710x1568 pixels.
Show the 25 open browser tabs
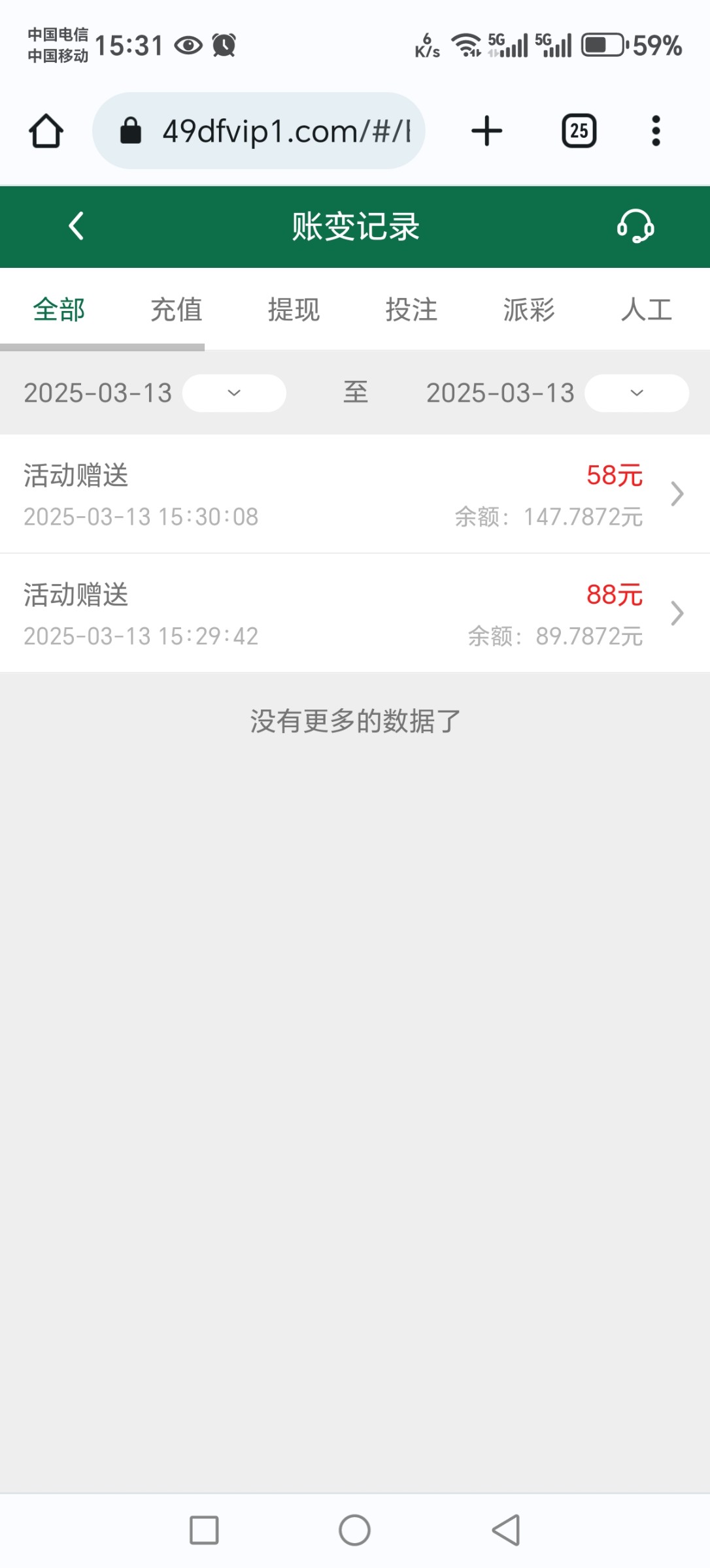coord(579,131)
